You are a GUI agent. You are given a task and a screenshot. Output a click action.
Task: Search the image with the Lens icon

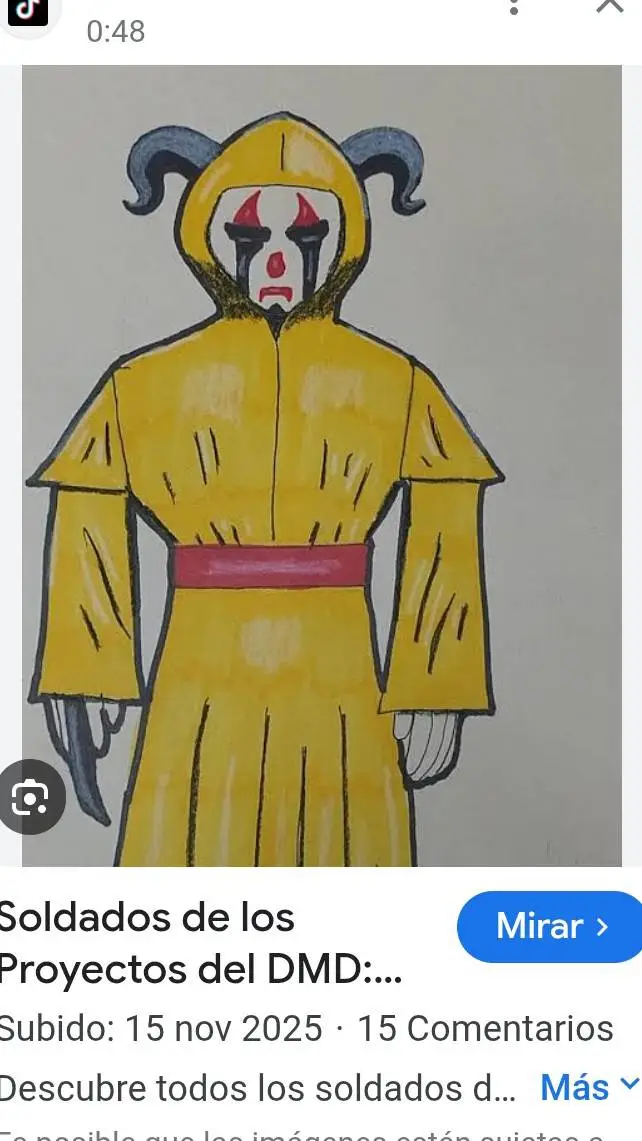pyautogui.click(x=31, y=798)
